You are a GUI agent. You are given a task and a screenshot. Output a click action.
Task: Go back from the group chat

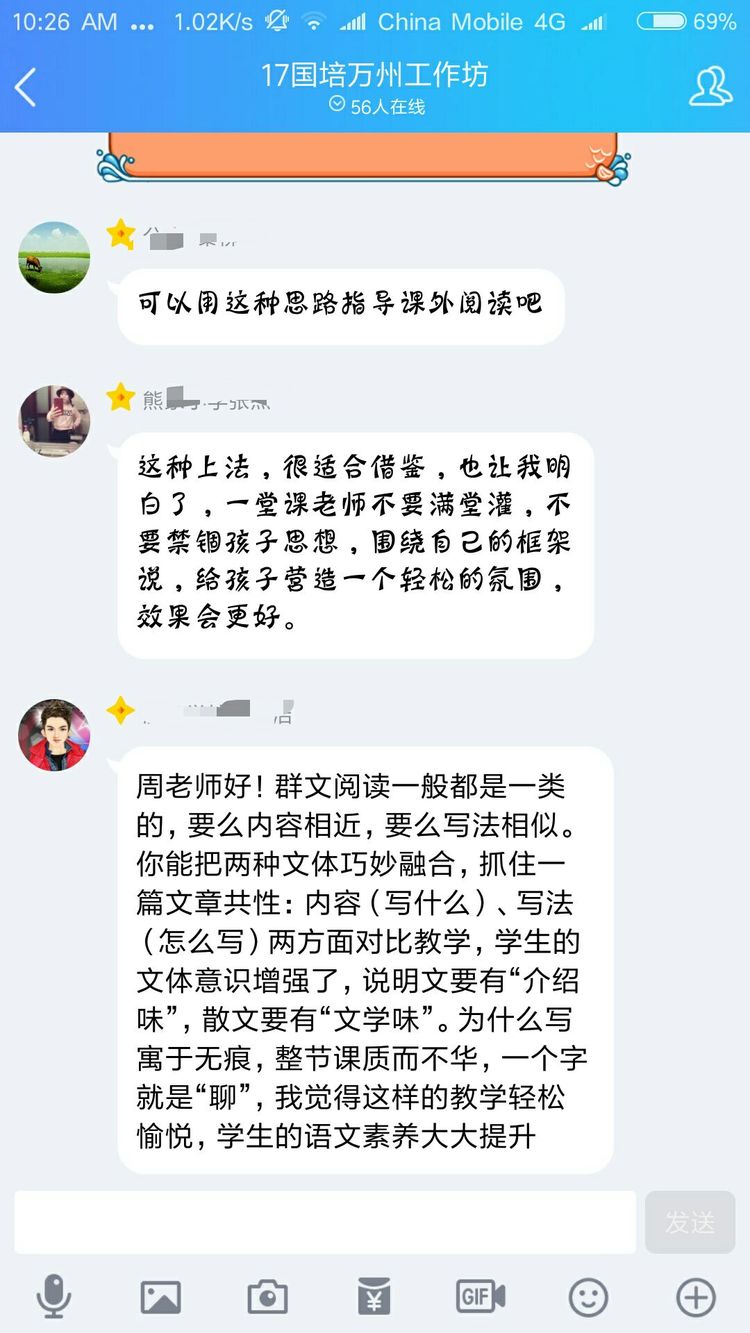click(x=27, y=87)
